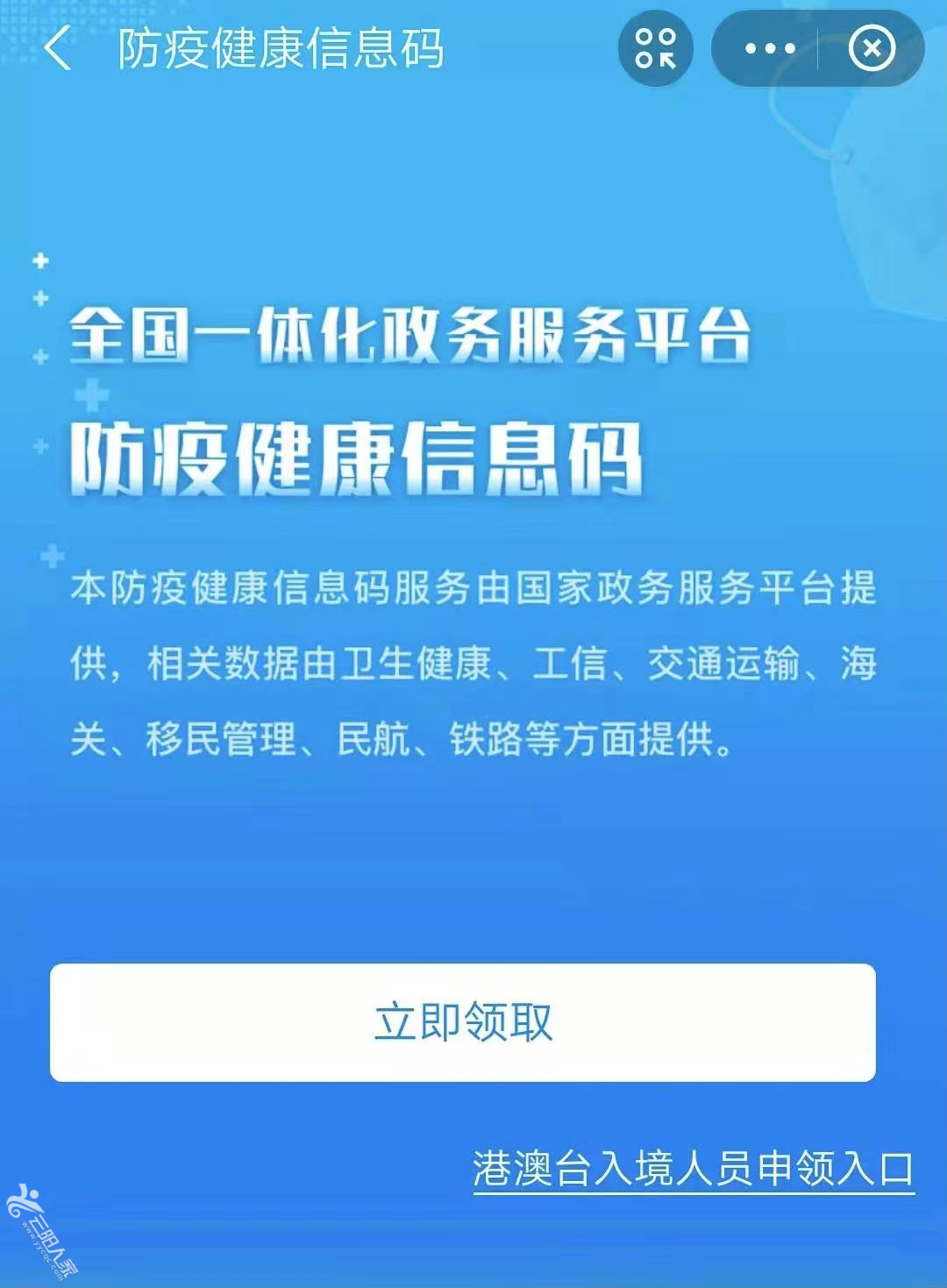947x1288 pixels.
Task: Close the mini program
Action: click(872, 48)
